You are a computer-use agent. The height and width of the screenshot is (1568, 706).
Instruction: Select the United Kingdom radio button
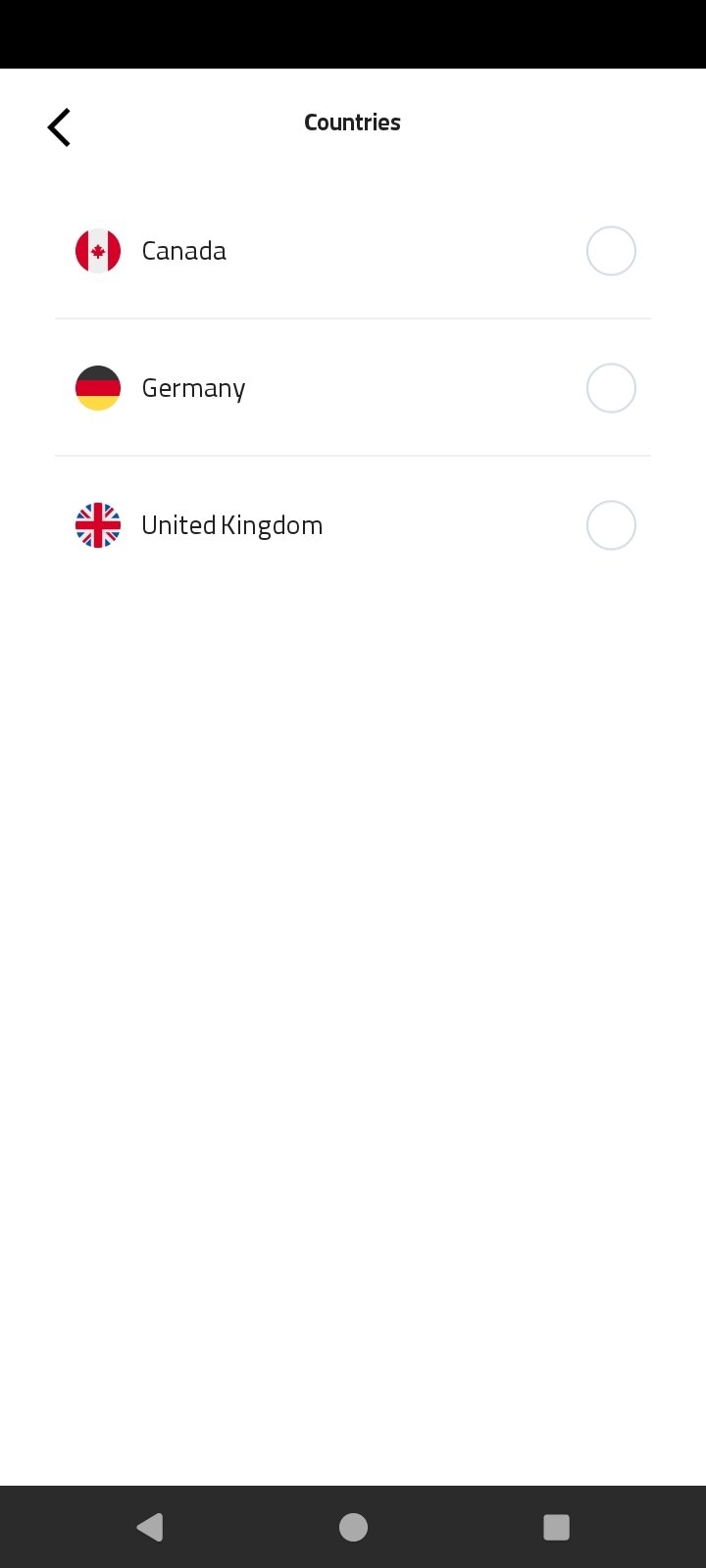(611, 524)
